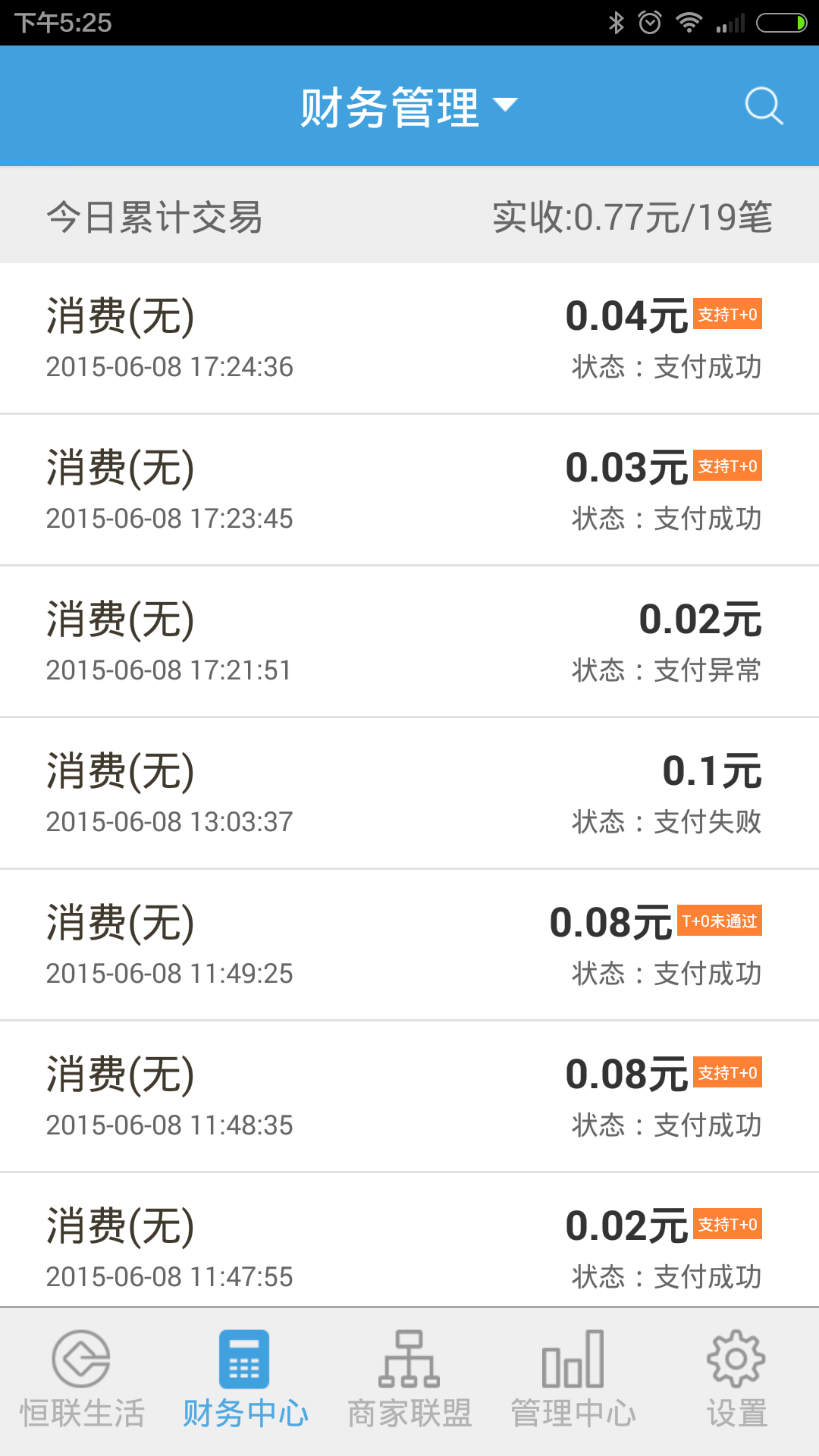Open search in 财务管理 page
Viewport: 819px width, 1456px height.
click(764, 106)
